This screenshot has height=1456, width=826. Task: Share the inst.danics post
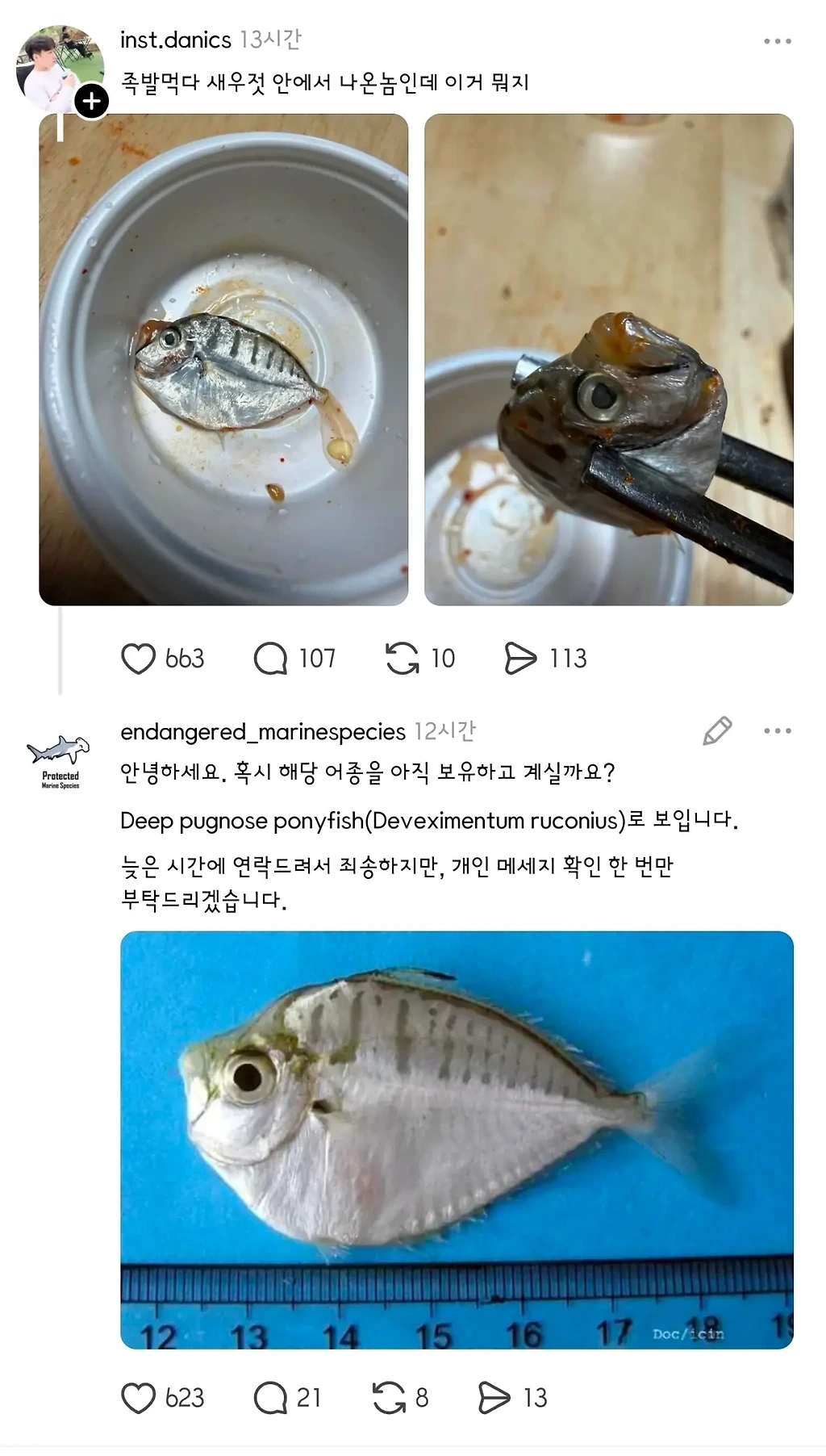520,659
